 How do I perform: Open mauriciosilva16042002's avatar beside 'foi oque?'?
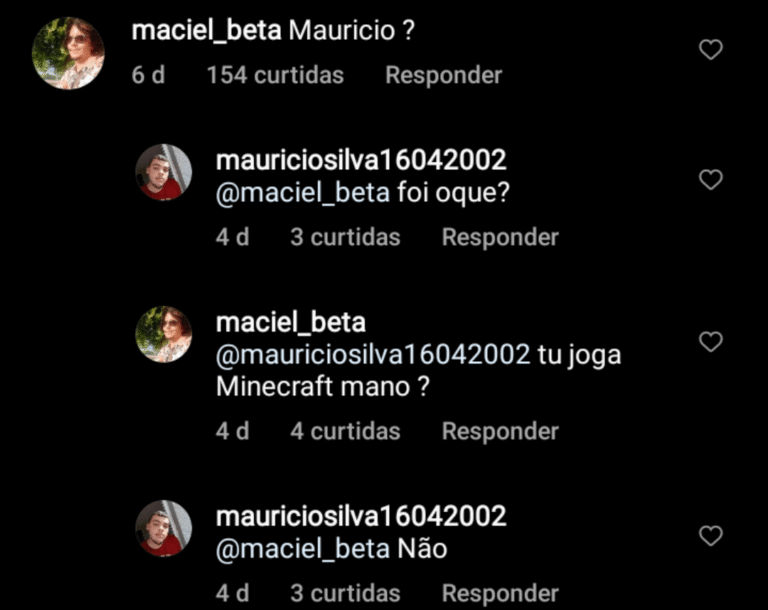point(163,172)
